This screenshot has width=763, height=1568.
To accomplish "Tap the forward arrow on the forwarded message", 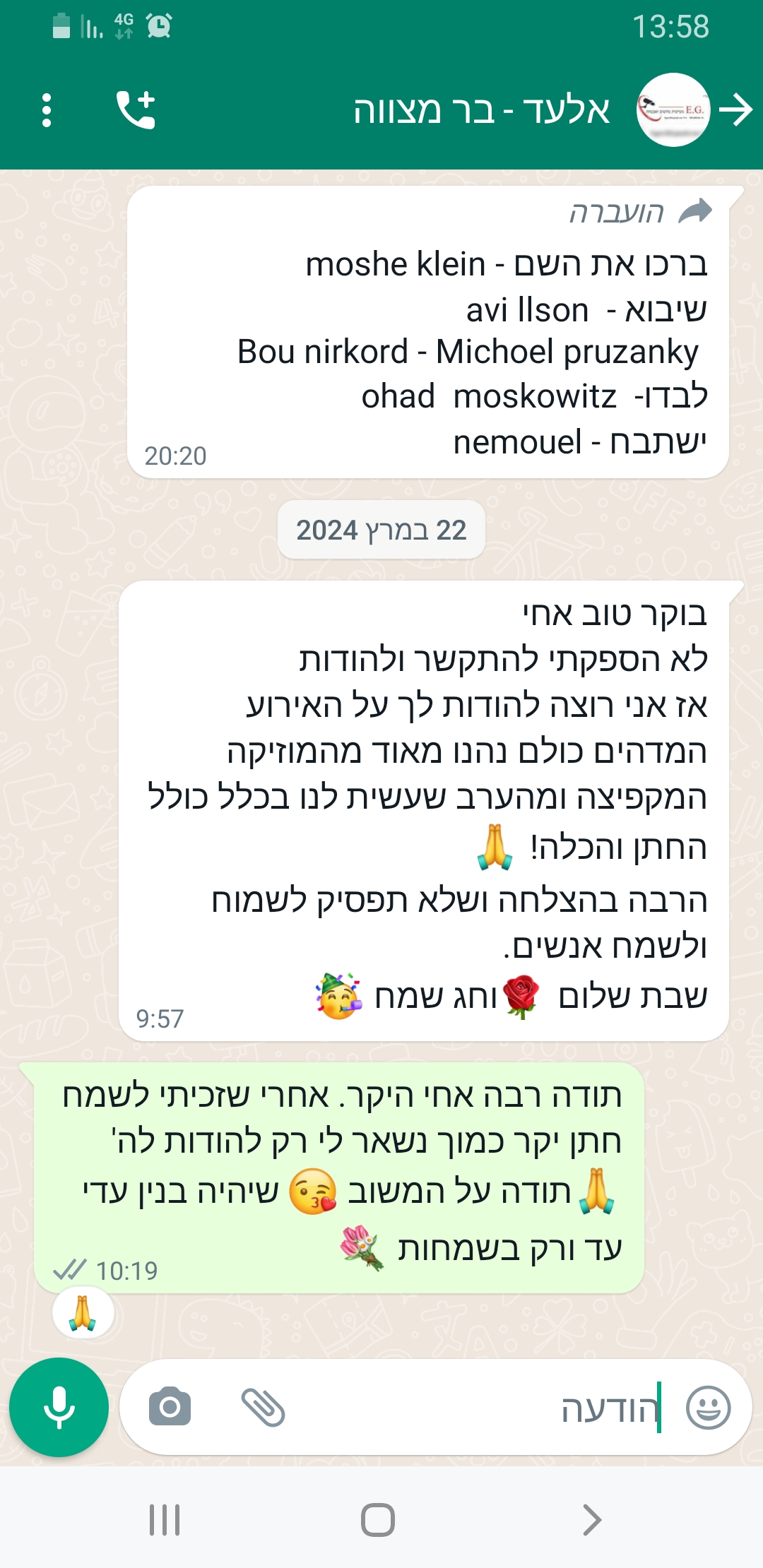I will (695, 211).
